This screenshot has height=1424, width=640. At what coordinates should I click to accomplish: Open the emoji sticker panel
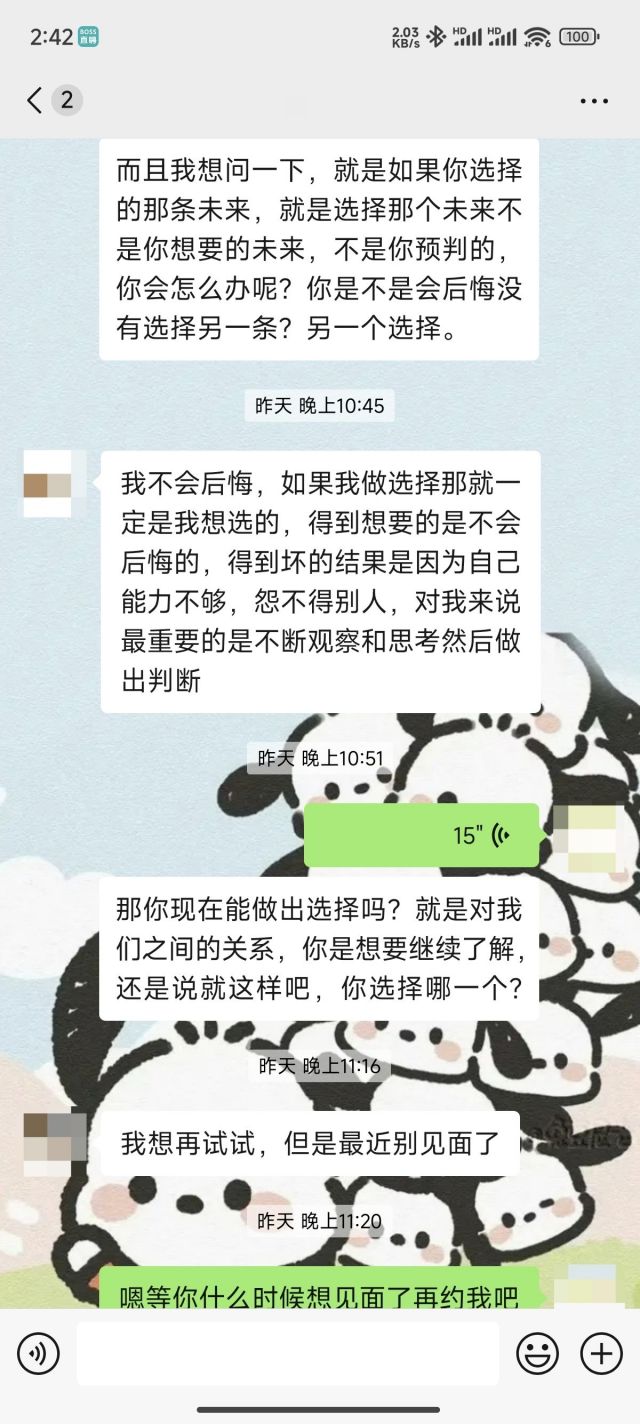537,1354
